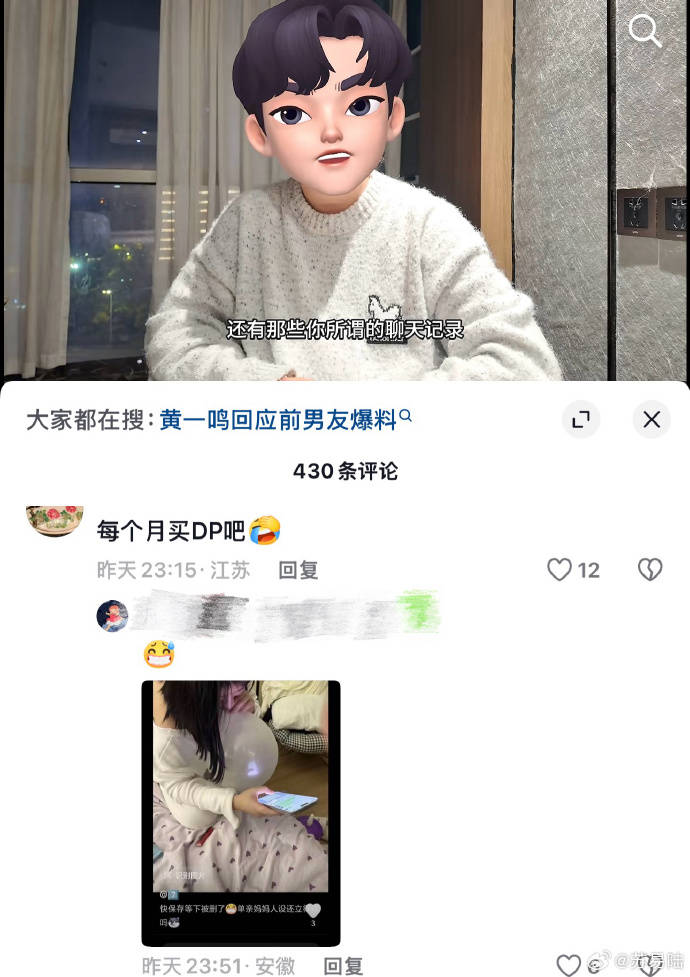Expand the comments panel to full screen
This screenshot has height=977, width=690.
(x=581, y=420)
